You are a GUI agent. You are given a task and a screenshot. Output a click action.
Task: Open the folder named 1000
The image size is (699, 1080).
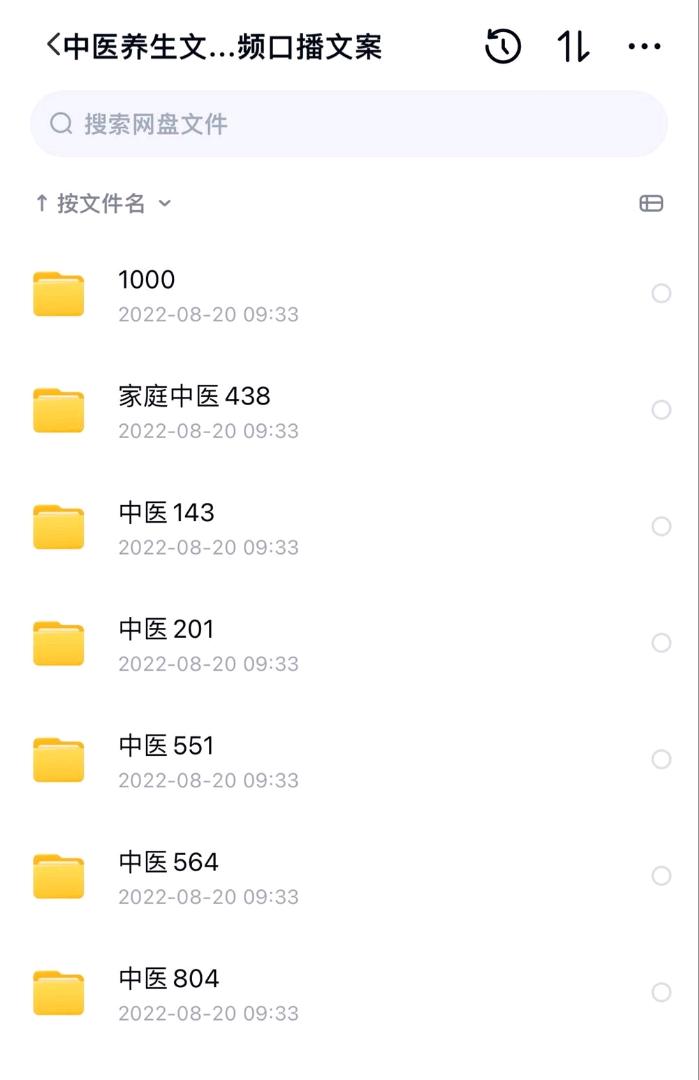pyautogui.click(x=147, y=280)
